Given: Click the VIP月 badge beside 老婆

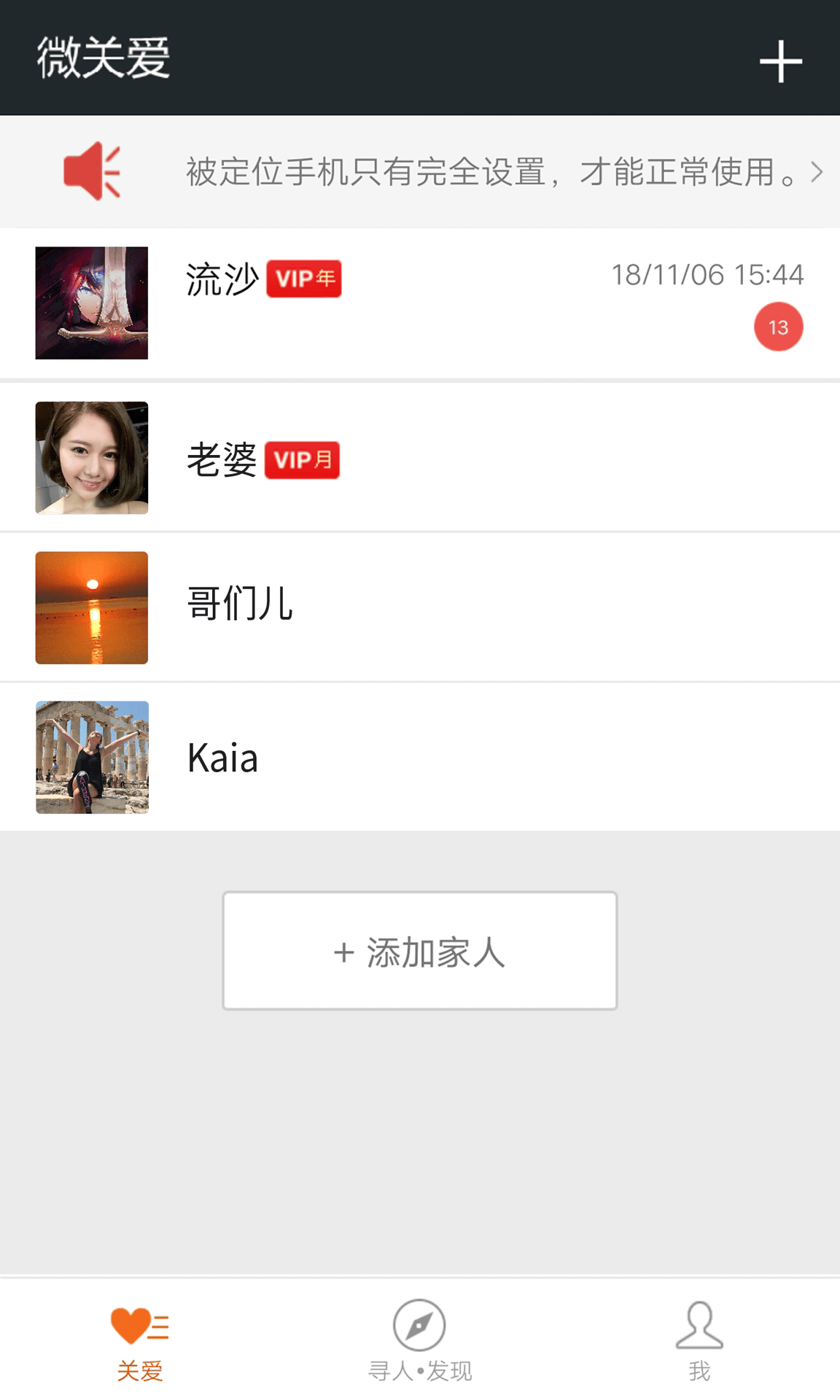Looking at the screenshot, I should 303,460.
